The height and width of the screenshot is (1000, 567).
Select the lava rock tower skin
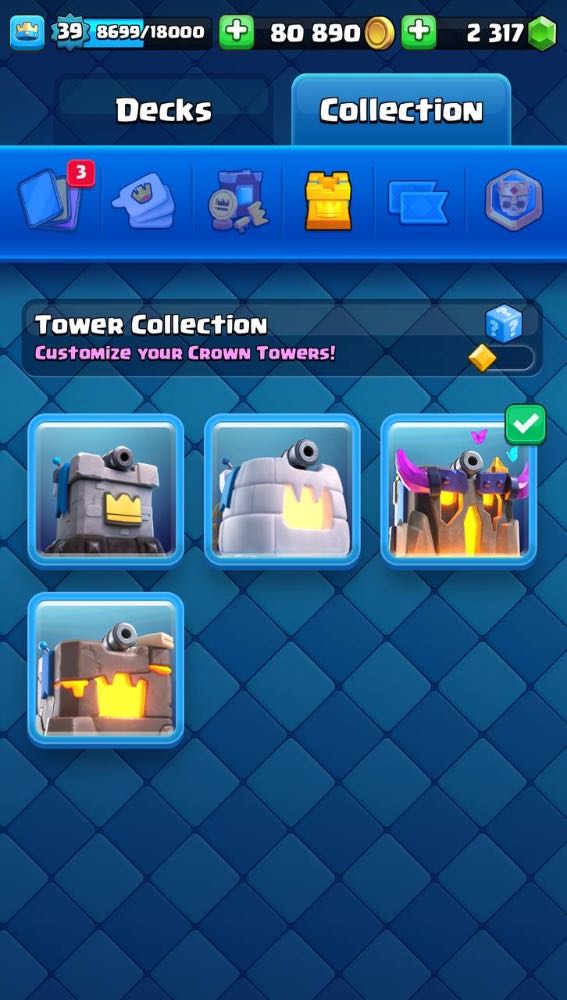point(106,669)
